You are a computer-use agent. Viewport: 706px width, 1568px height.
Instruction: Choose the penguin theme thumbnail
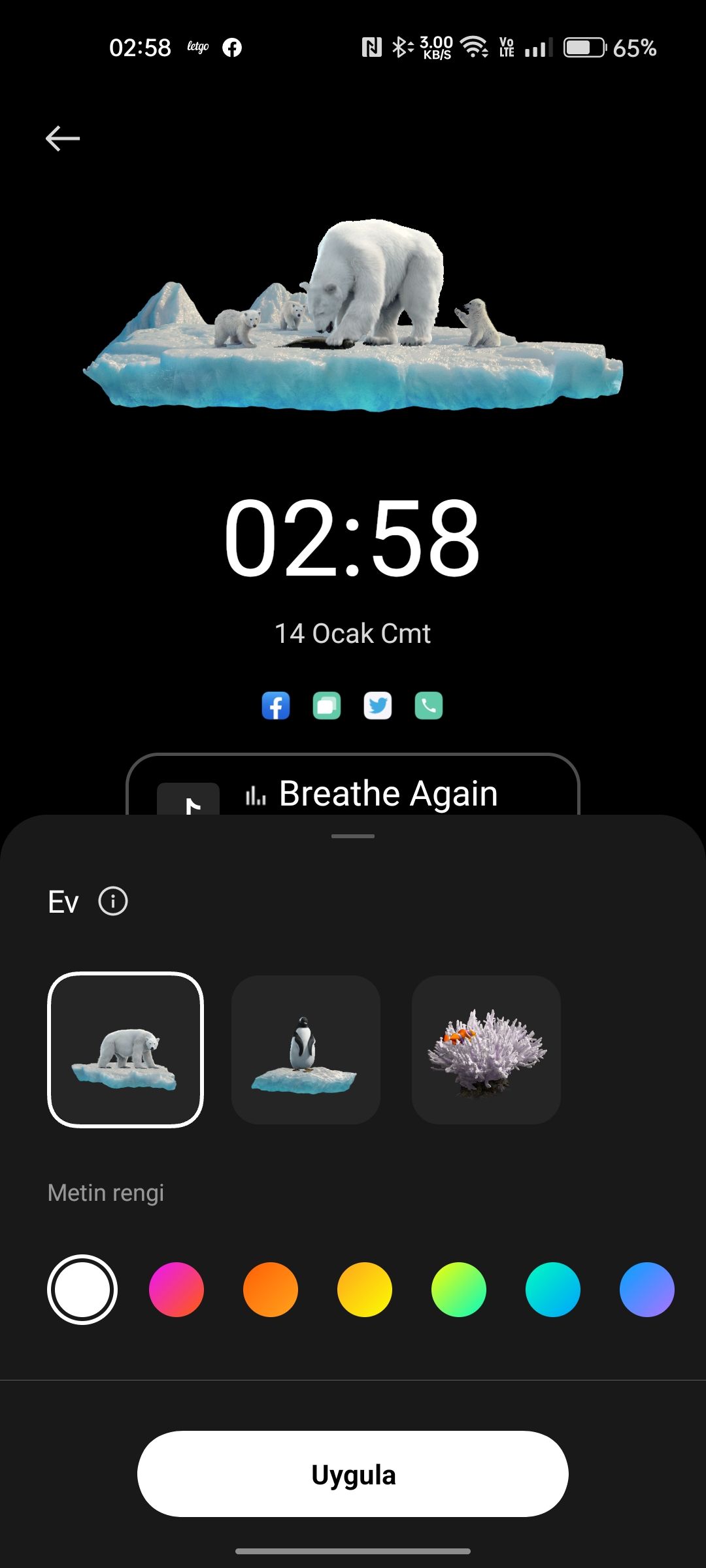point(306,1050)
